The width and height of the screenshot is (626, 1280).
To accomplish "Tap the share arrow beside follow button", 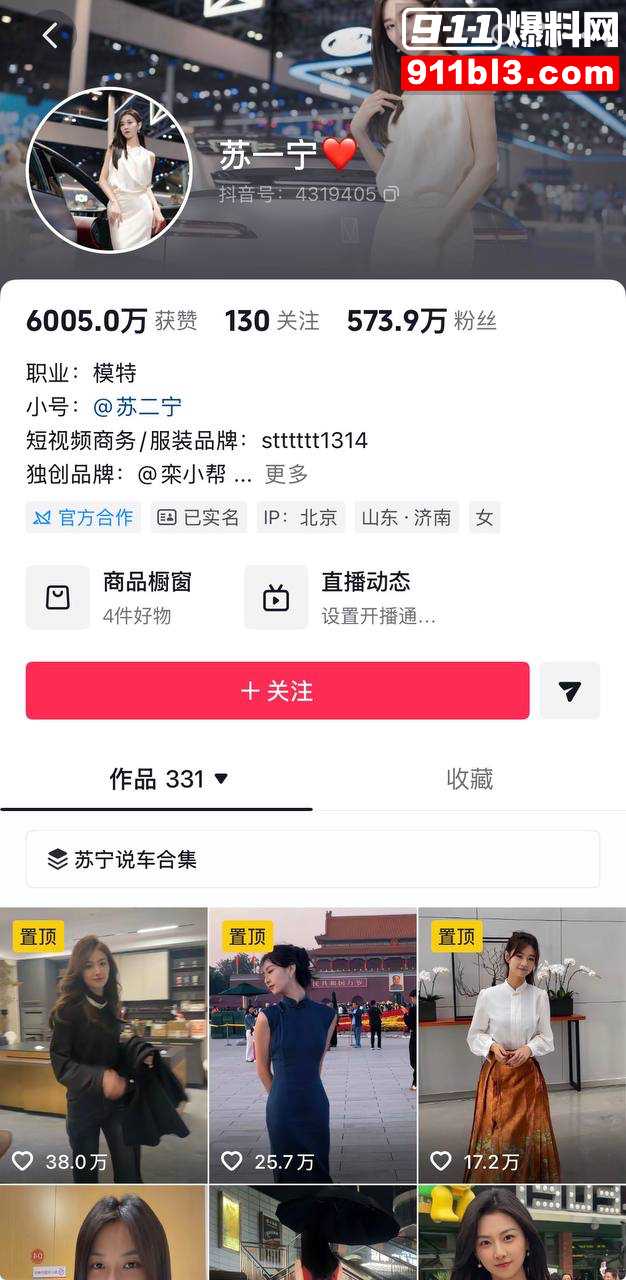I will coord(569,690).
